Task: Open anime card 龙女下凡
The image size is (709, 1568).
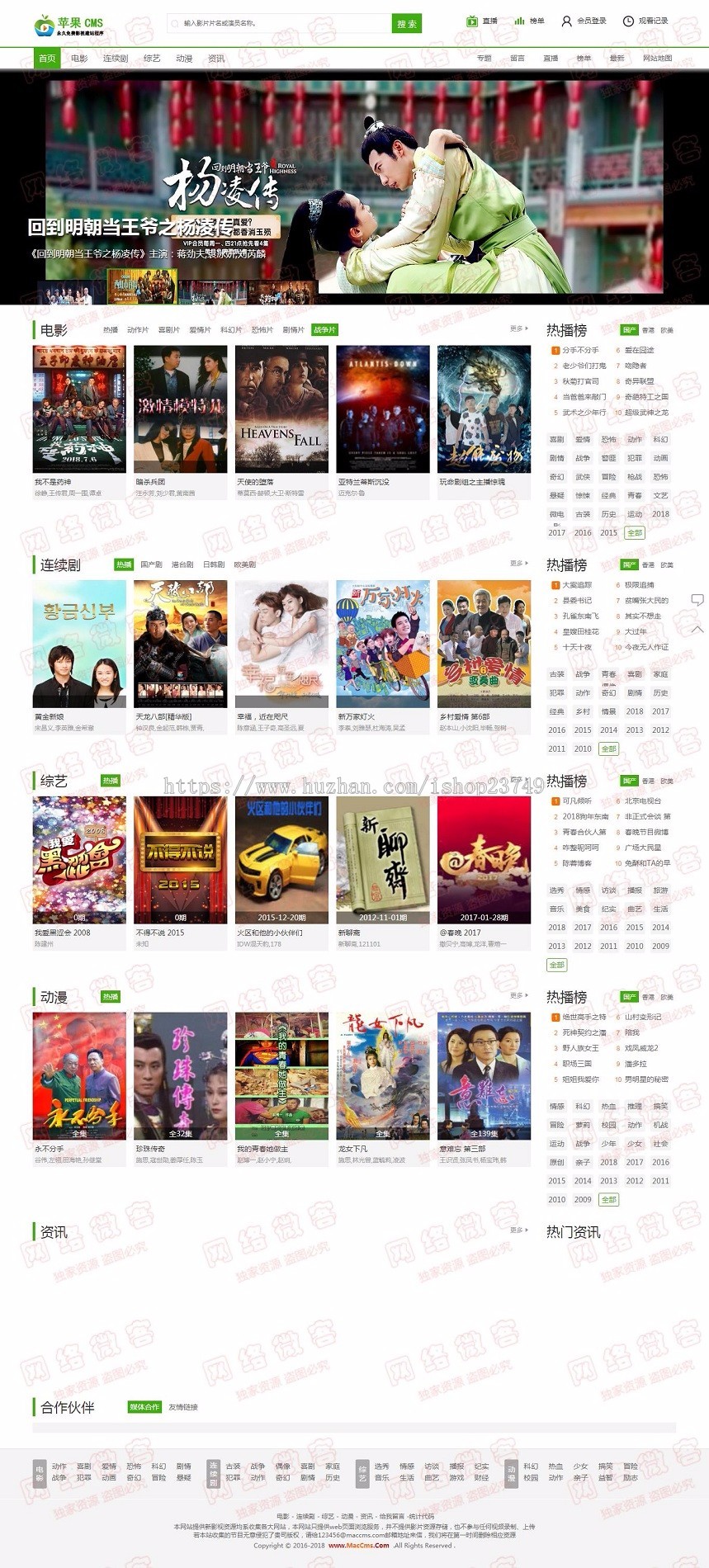Action: click(x=383, y=1076)
